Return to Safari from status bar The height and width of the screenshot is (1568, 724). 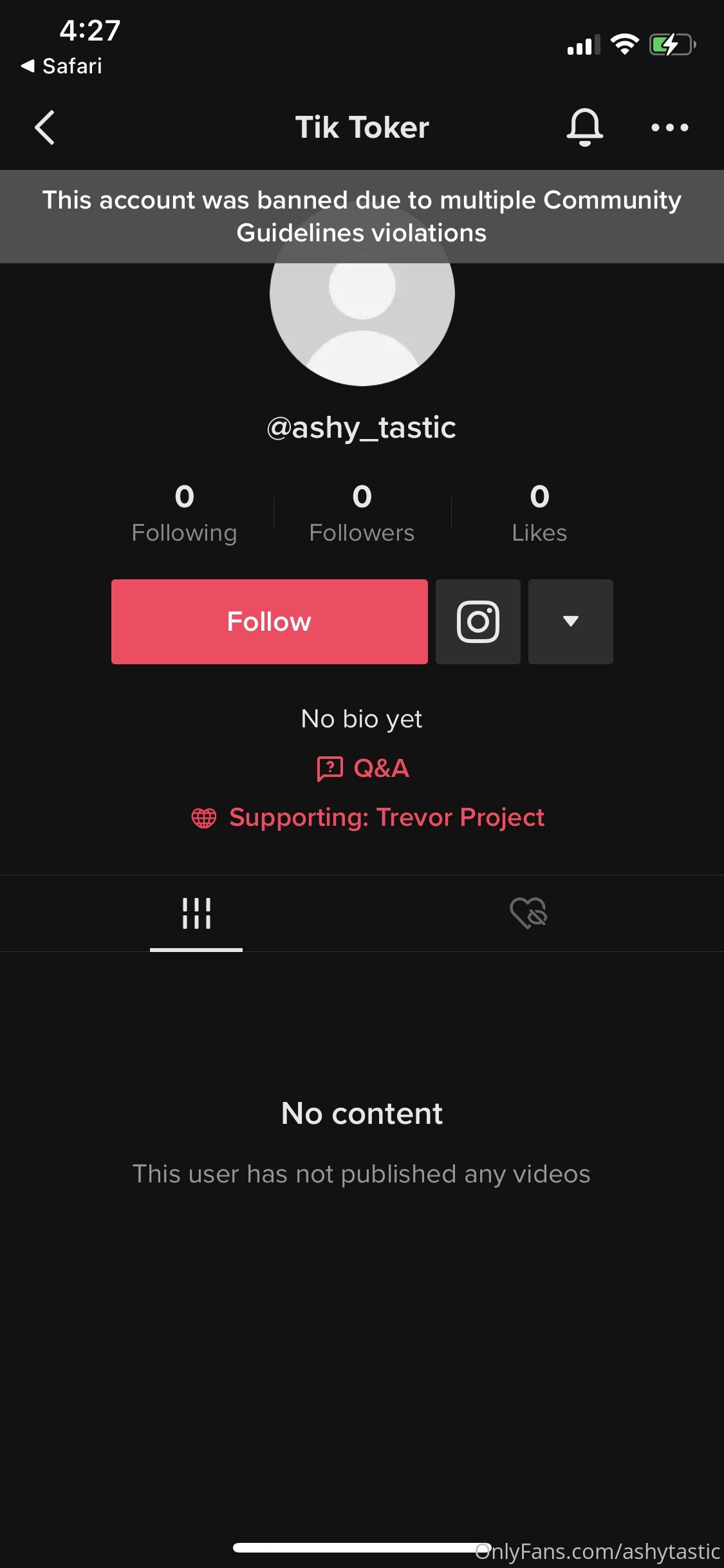pyautogui.click(x=62, y=66)
